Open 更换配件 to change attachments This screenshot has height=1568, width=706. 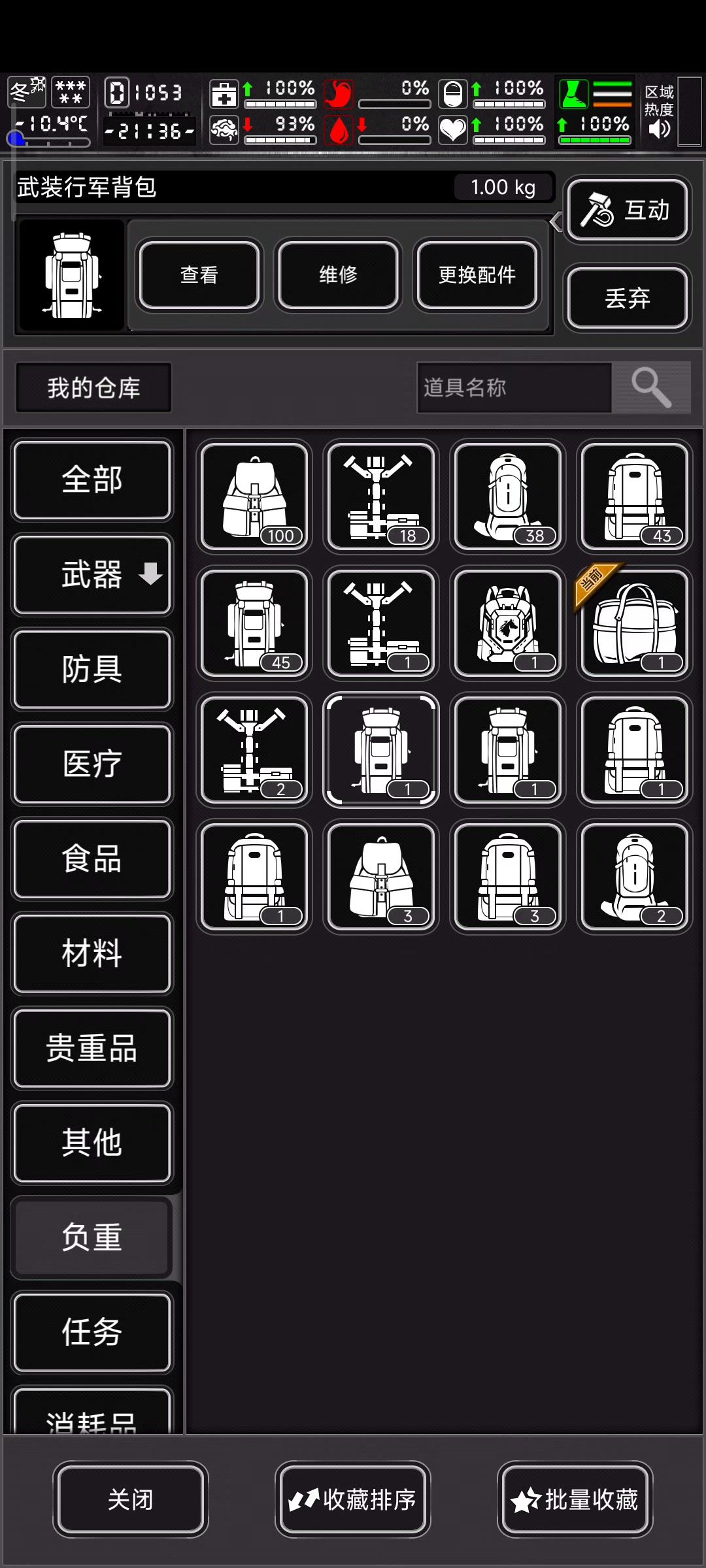point(477,274)
